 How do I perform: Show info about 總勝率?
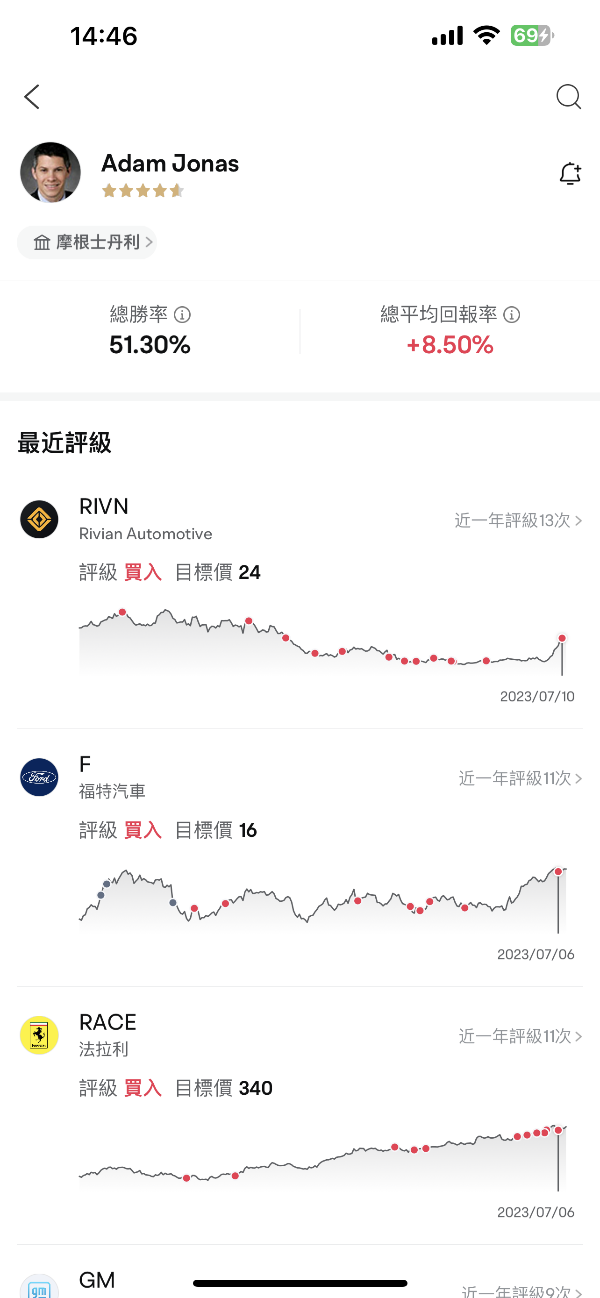coord(182,315)
